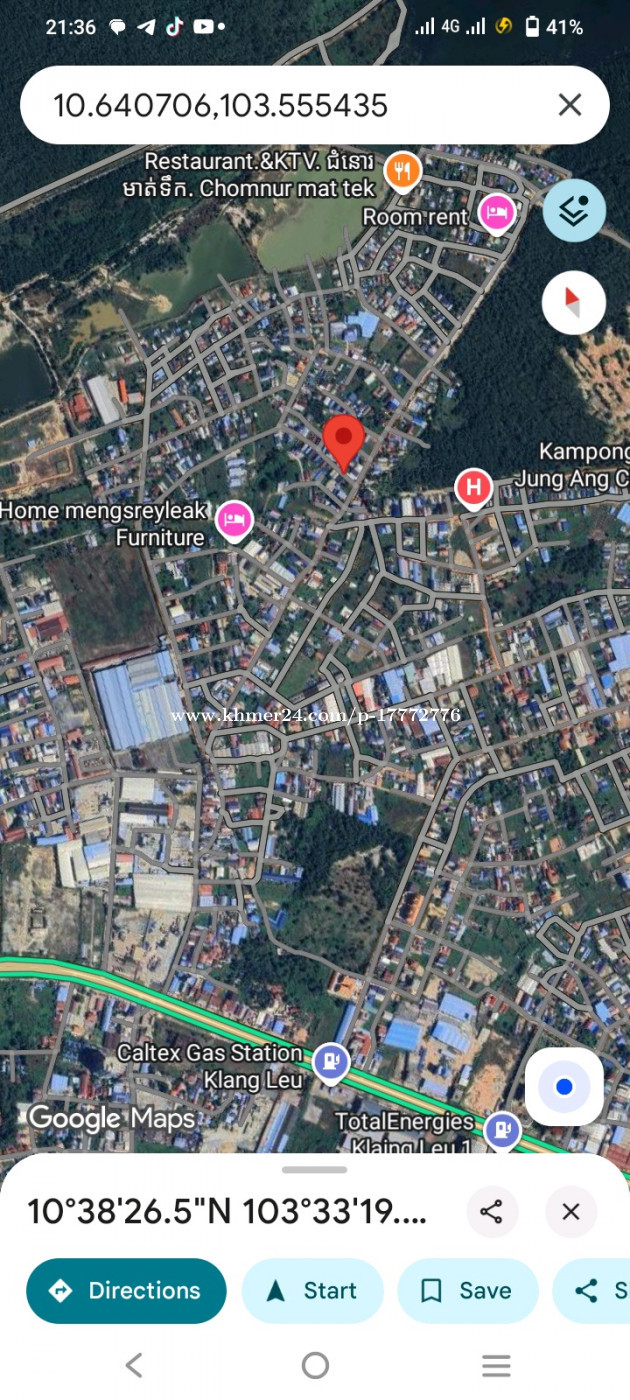
Task: Save this location
Action: (468, 1291)
